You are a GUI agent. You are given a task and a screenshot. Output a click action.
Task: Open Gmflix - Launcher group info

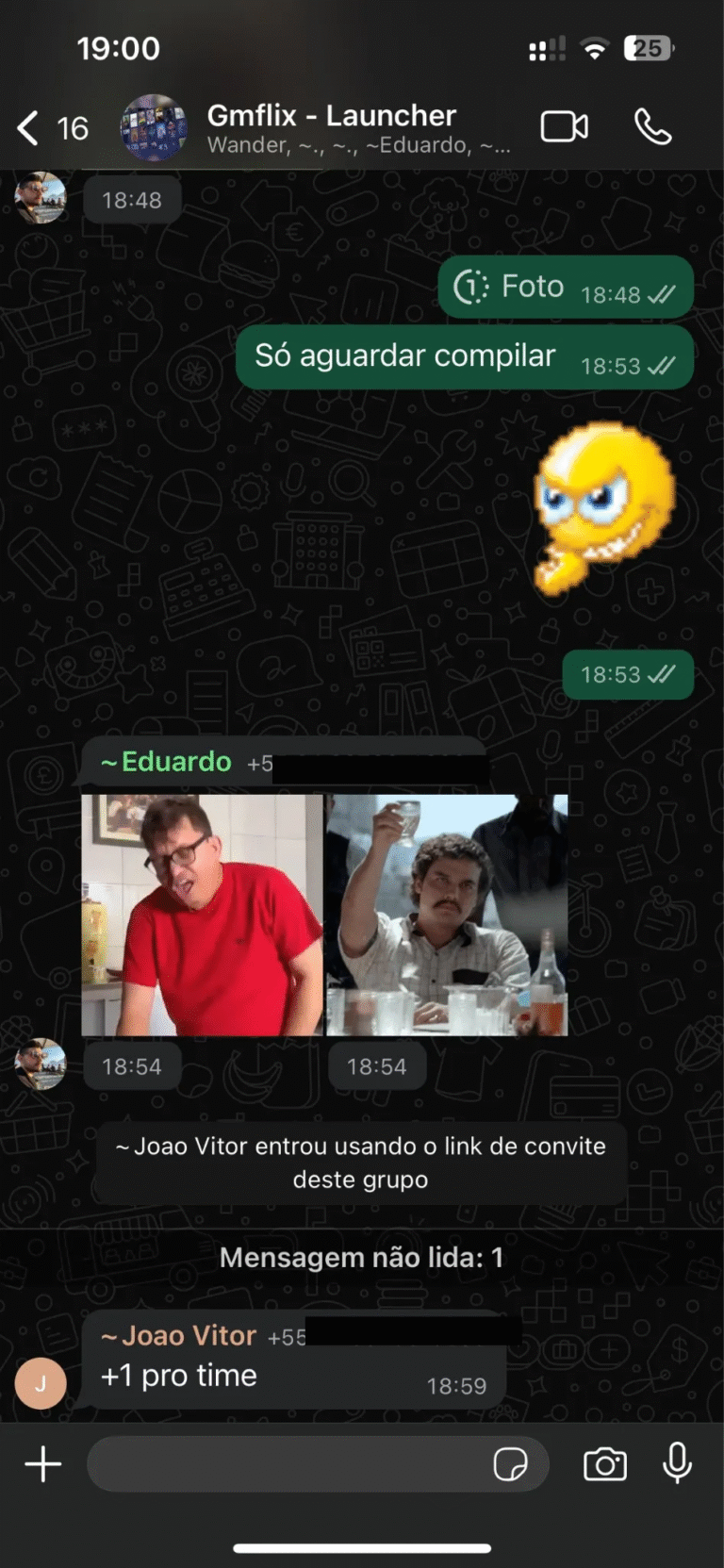click(x=330, y=126)
